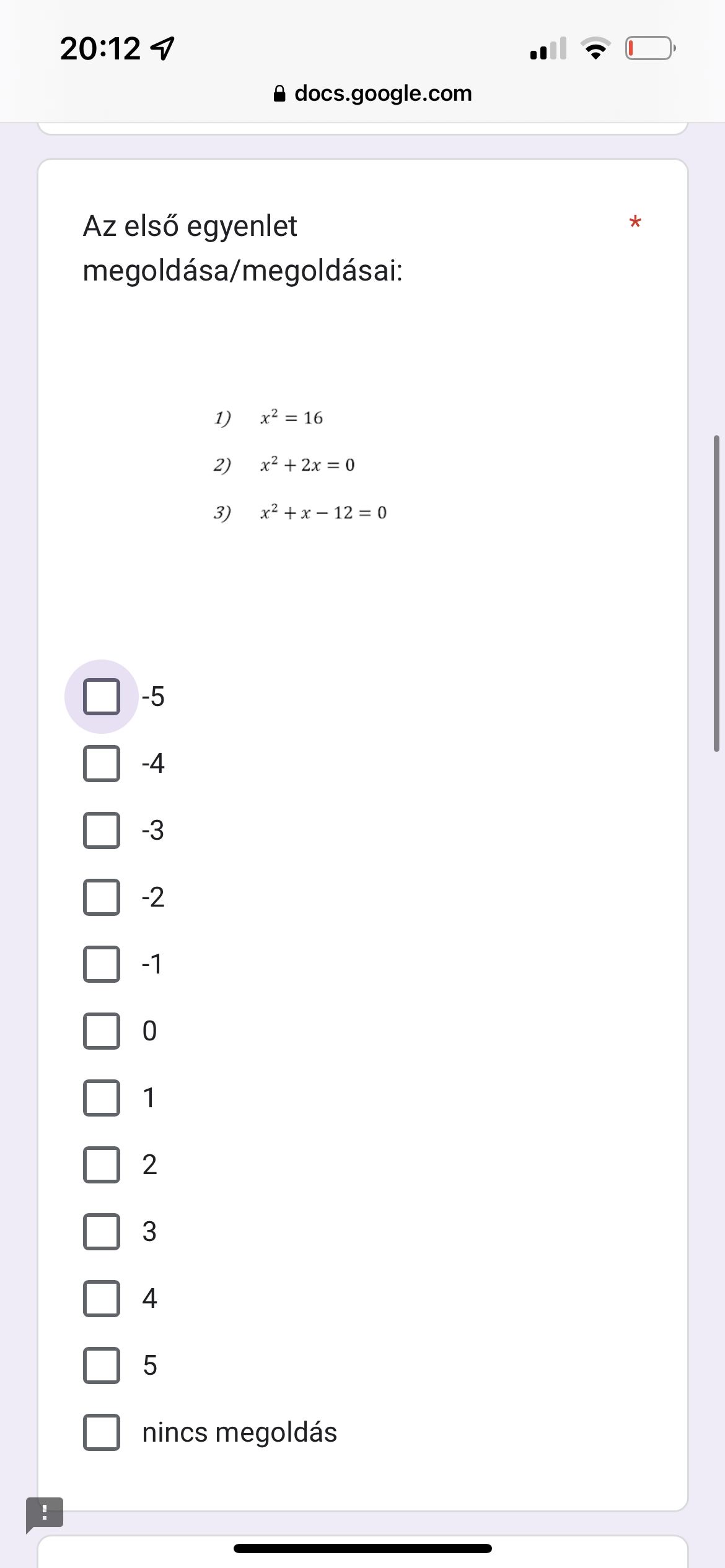
Task: Check the -5 answer box
Action: point(102,697)
